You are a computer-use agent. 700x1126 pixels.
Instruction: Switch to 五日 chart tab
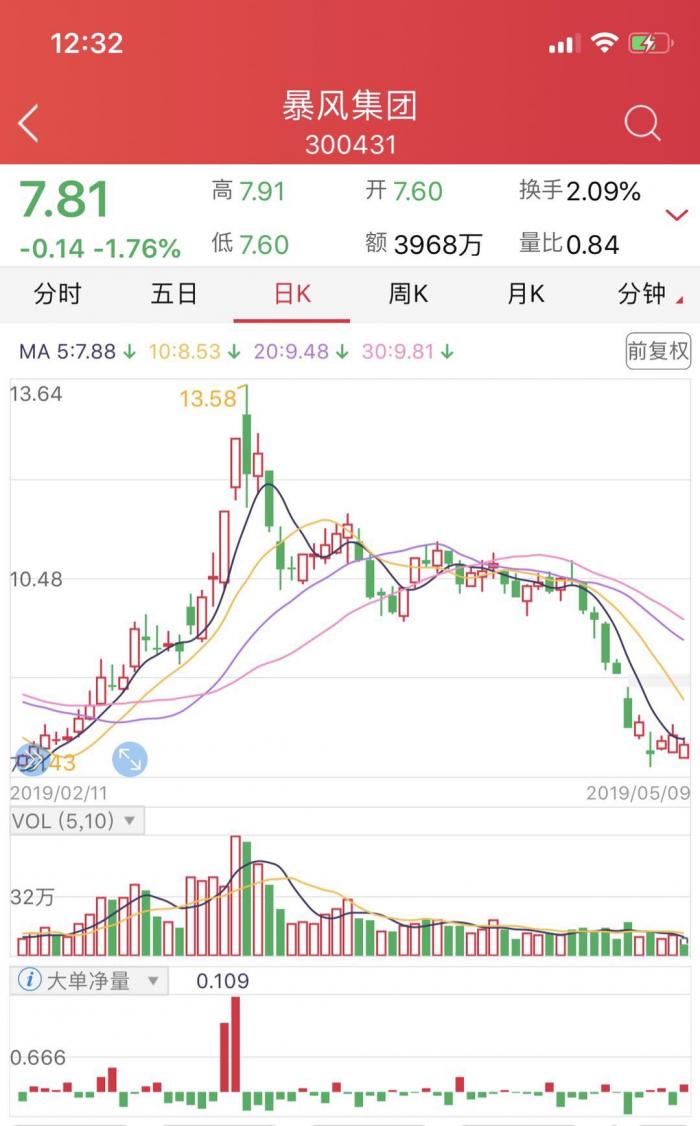coord(174,294)
